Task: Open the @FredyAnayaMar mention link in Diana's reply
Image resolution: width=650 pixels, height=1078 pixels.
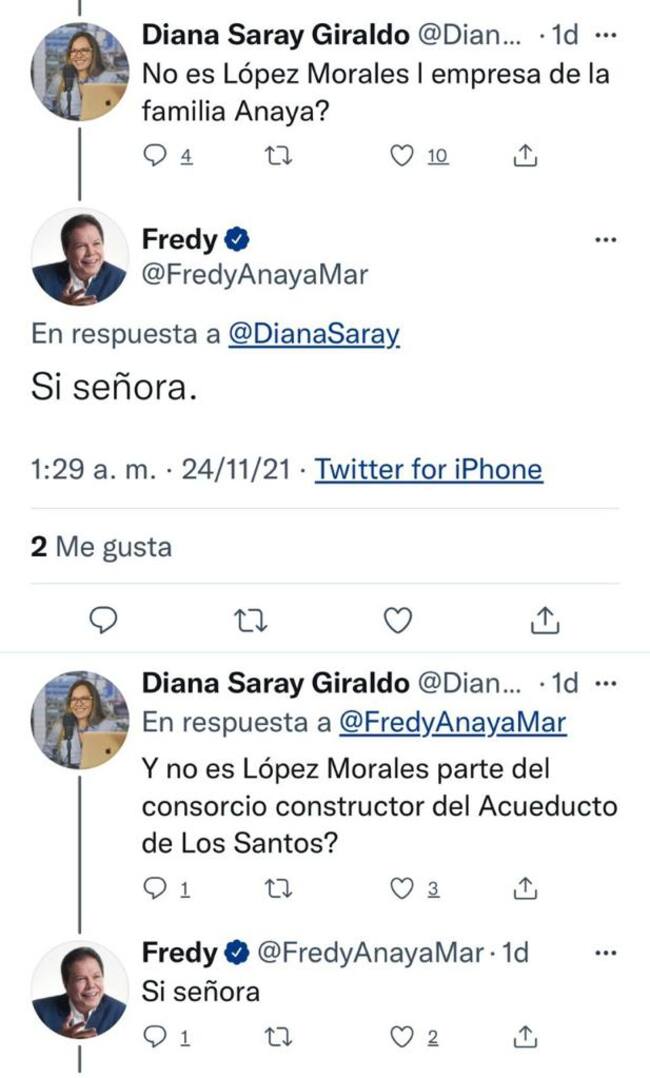Action: click(453, 722)
